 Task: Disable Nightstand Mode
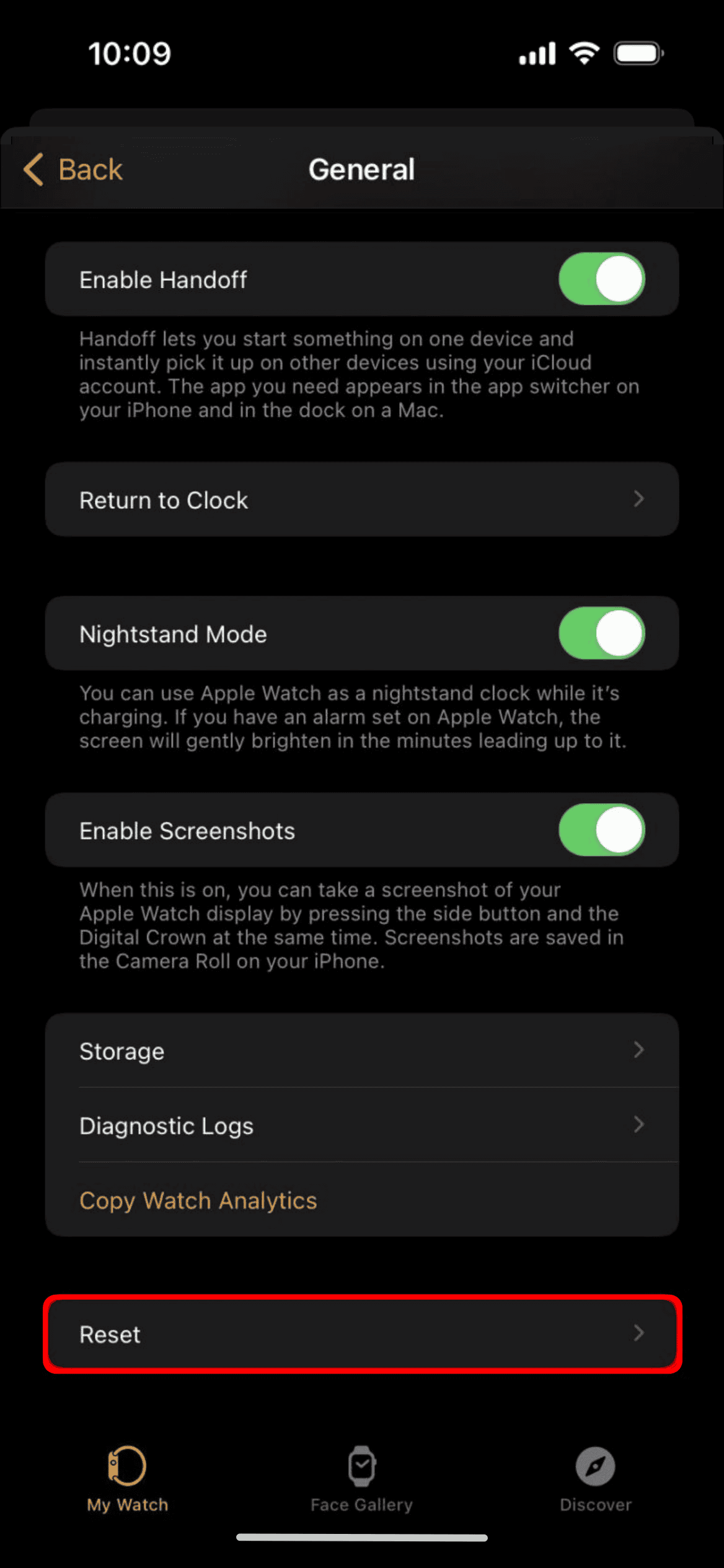601,633
